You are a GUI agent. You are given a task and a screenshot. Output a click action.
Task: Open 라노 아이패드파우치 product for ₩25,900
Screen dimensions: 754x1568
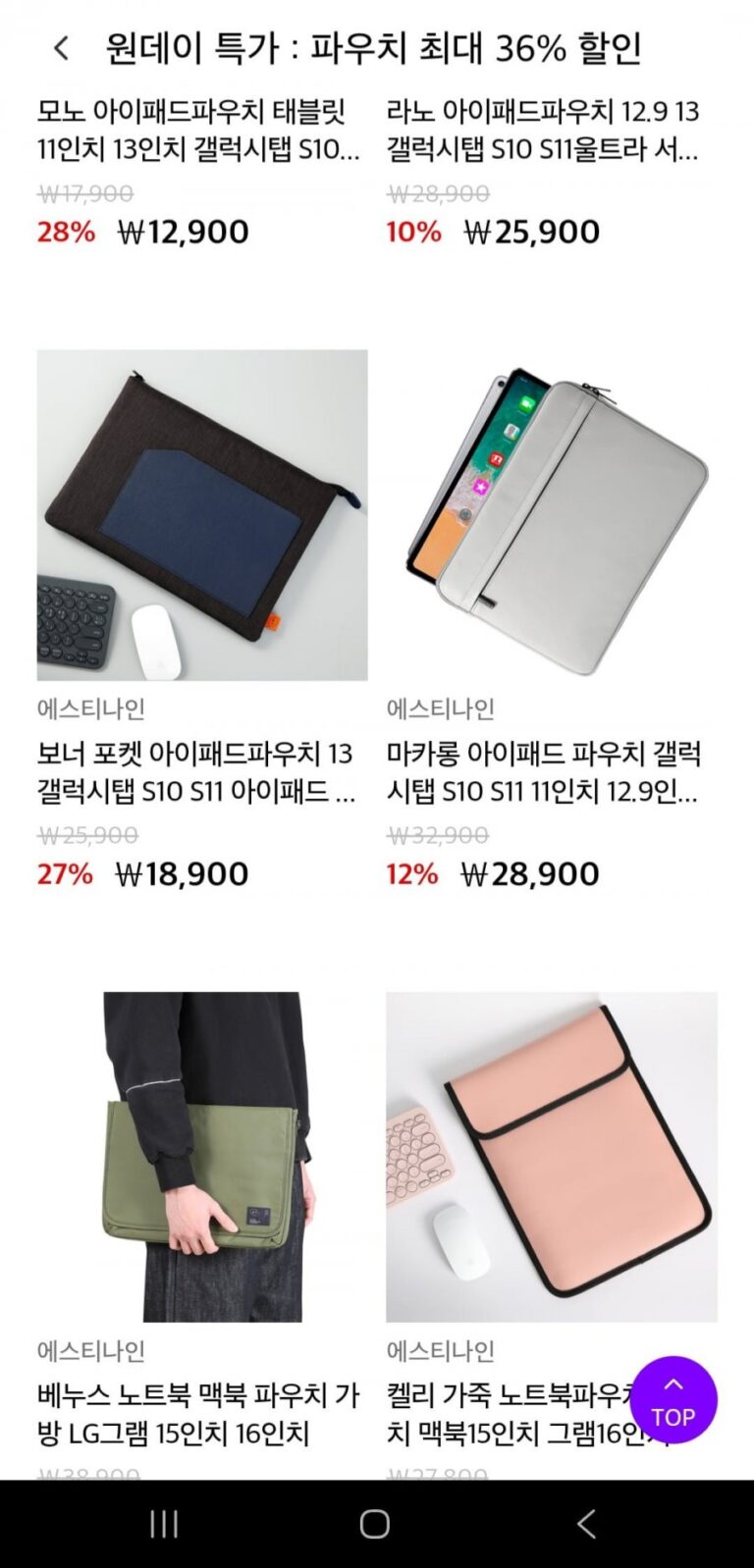tap(543, 131)
